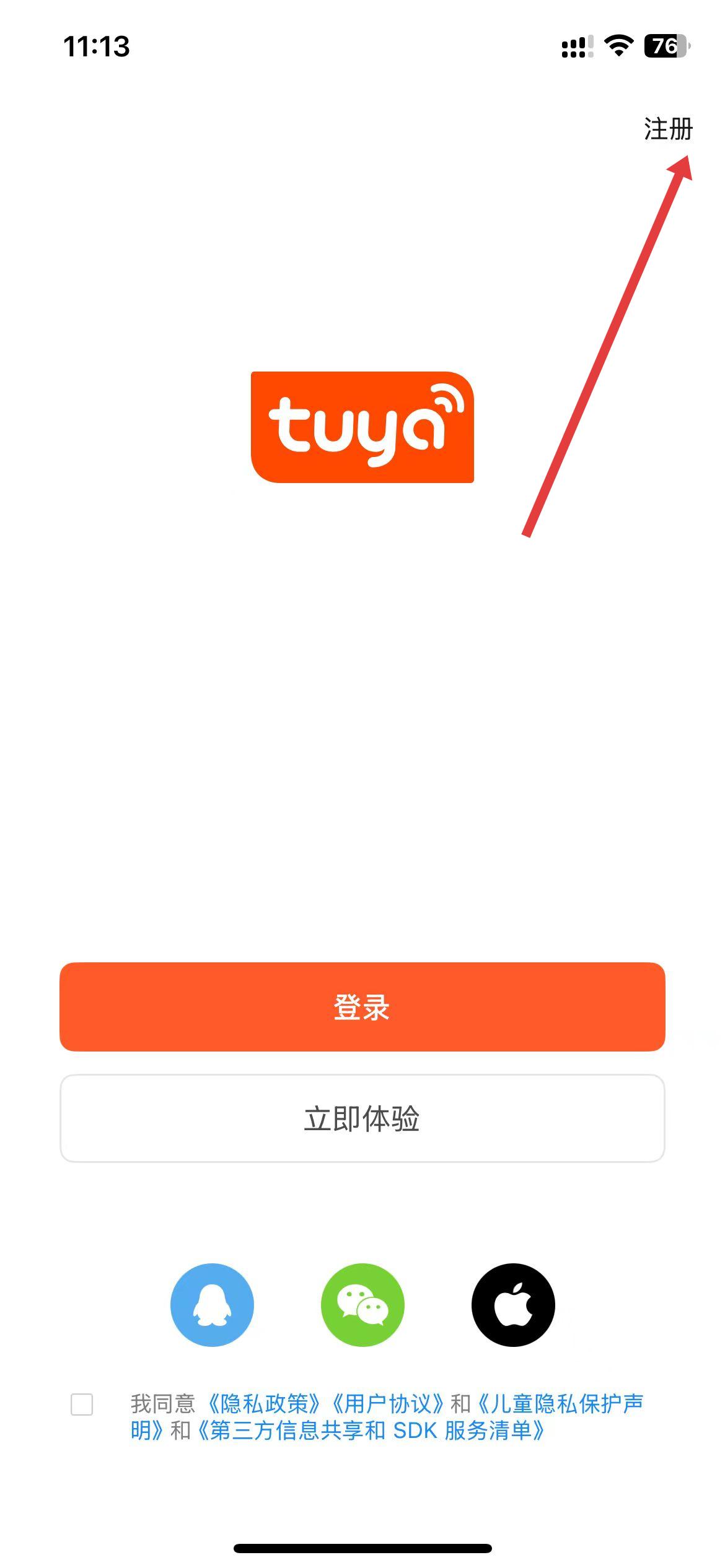This screenshot has height=1568, width=725.
Task: Open 《第三方信息共享和 SDK 服务清单》 link
Action: tap(372, 1431)
